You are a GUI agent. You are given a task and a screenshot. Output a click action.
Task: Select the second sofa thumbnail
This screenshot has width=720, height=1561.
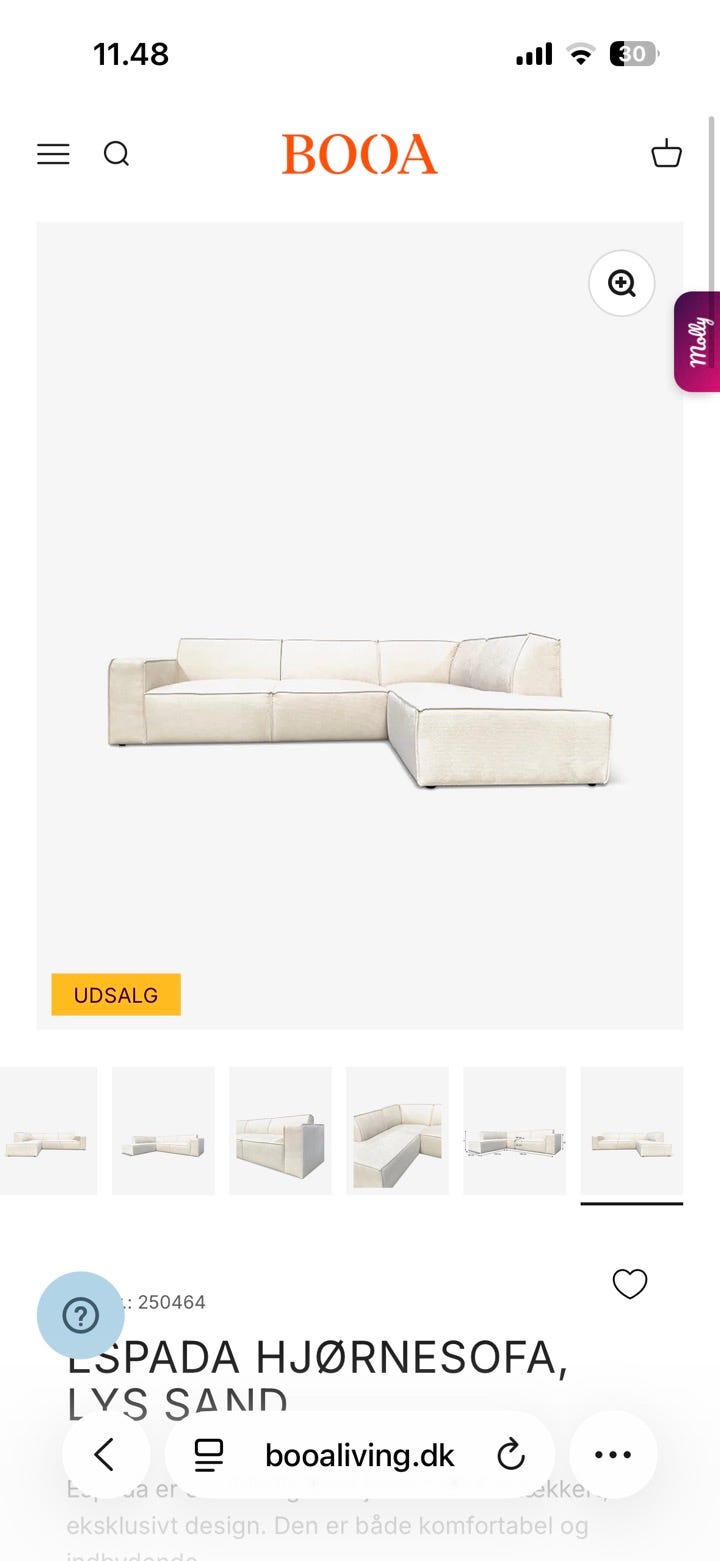click(x=163, y=1131)
